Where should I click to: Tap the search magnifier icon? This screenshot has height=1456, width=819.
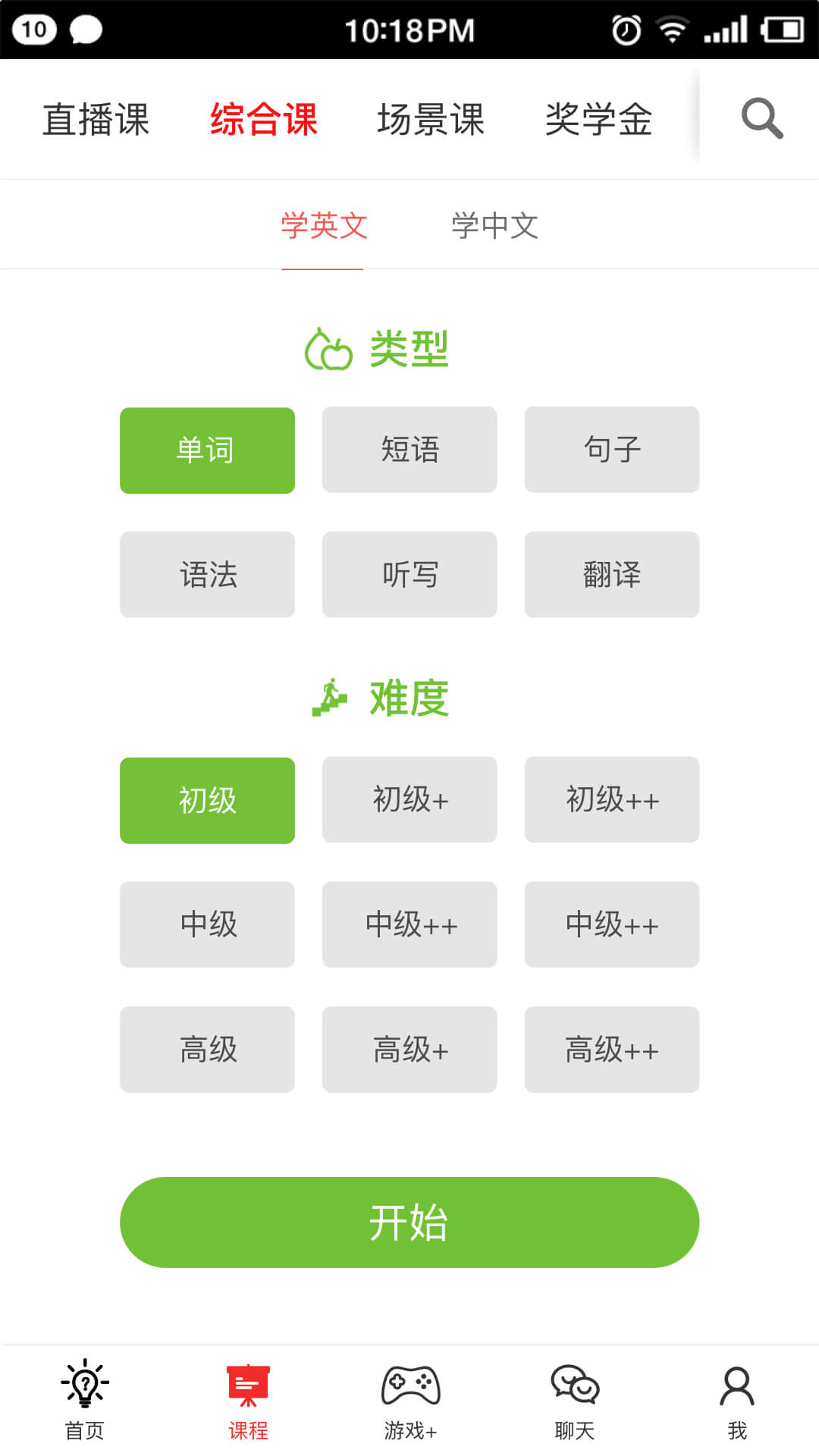coord(761,118)
